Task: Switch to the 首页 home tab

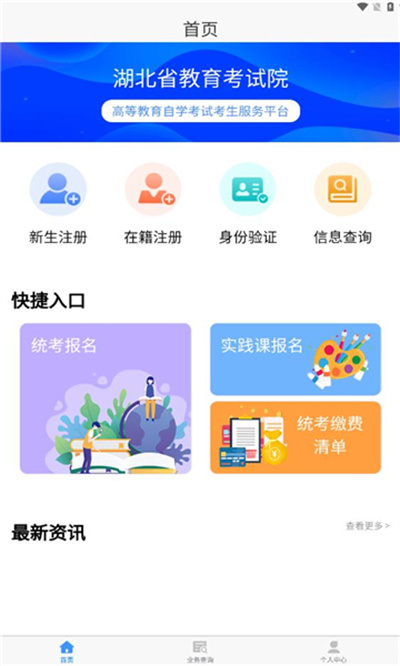Action: (67, 652)
